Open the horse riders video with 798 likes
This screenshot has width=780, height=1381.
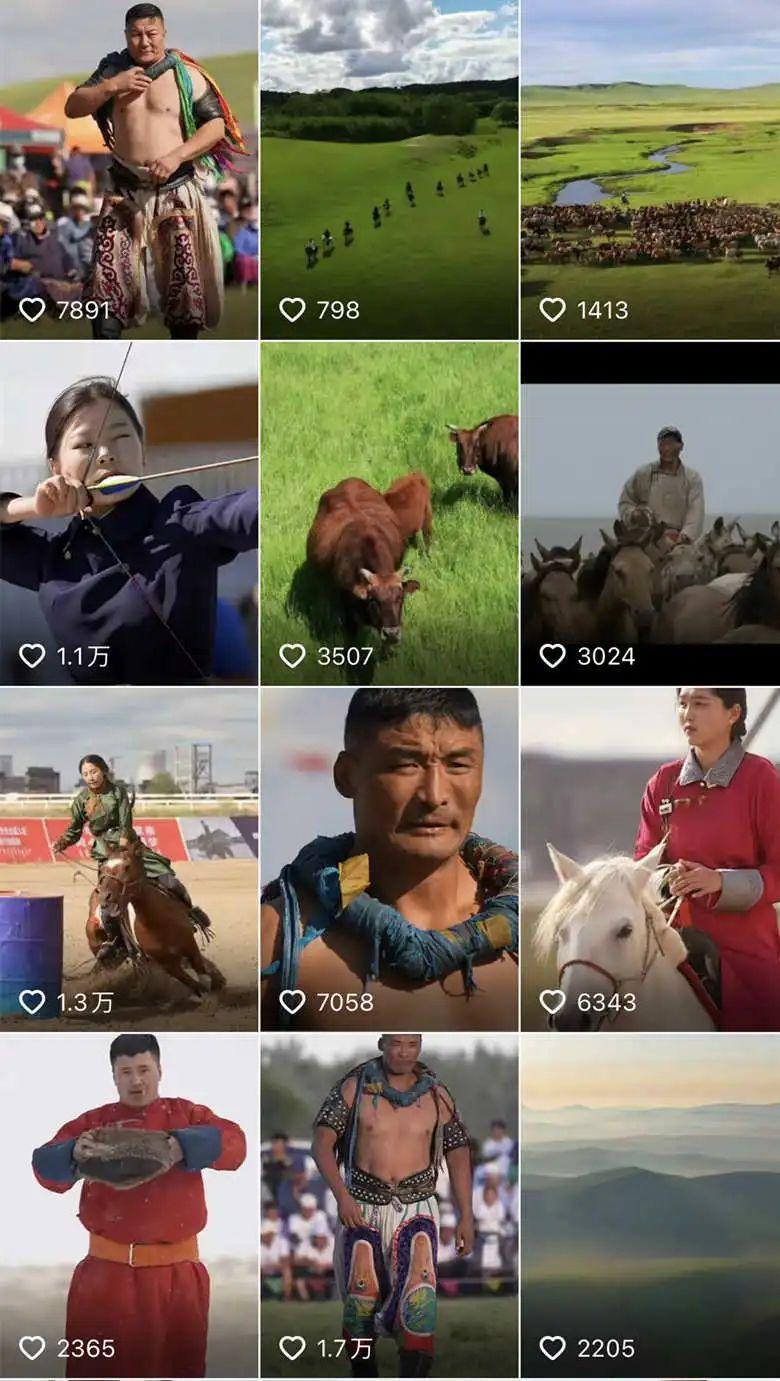(x=389, y=170)
